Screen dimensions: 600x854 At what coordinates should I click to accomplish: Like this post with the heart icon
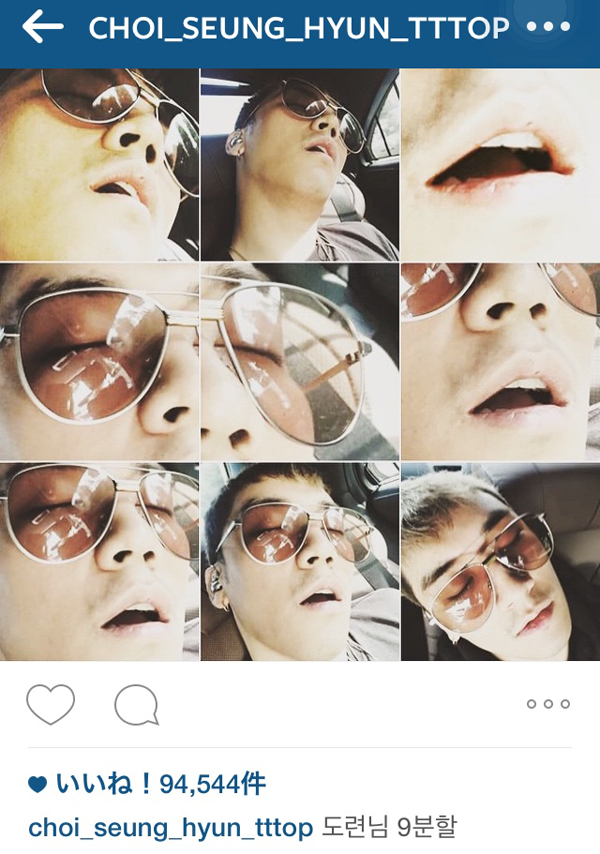coord(50,705)
